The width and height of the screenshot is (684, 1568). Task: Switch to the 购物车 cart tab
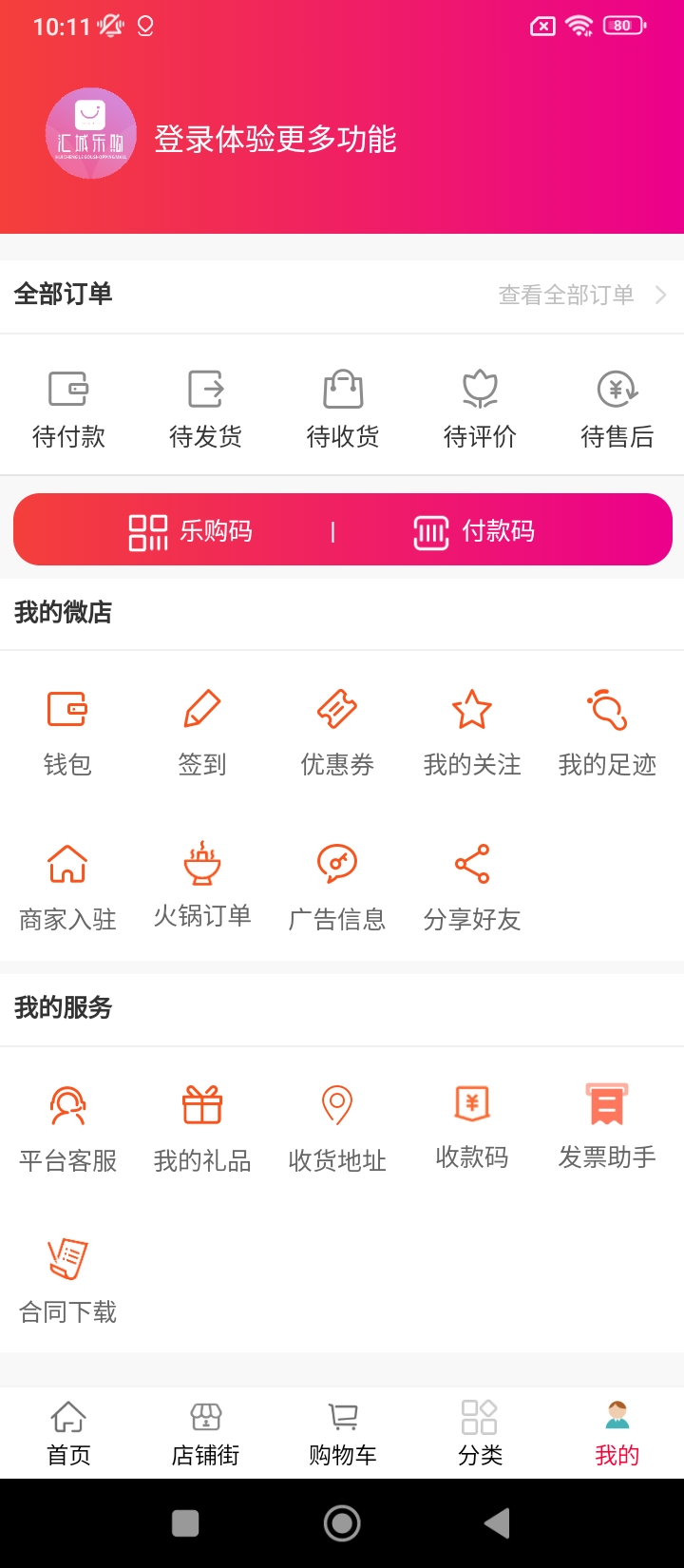tap(343, 1432)
